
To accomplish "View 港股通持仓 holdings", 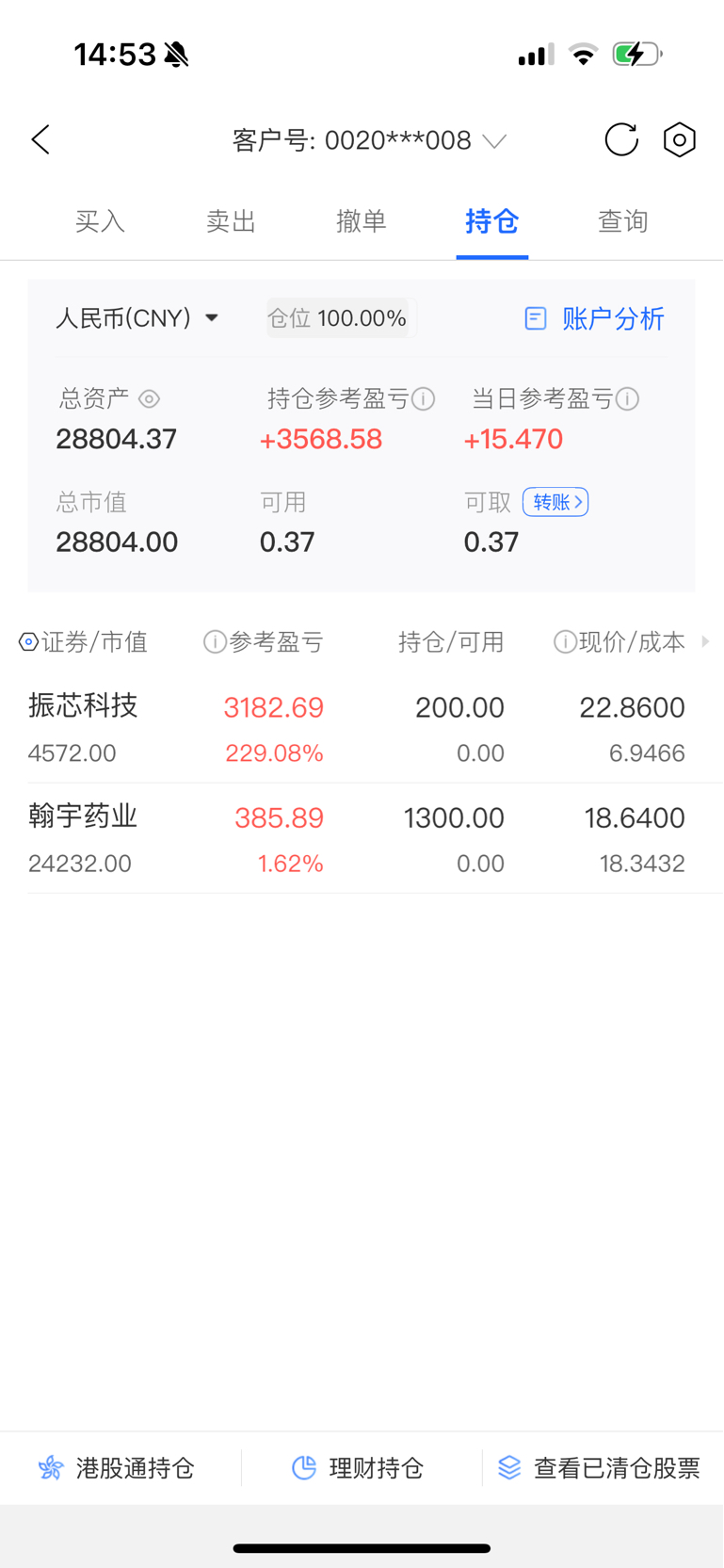I will coord(117,1468).
